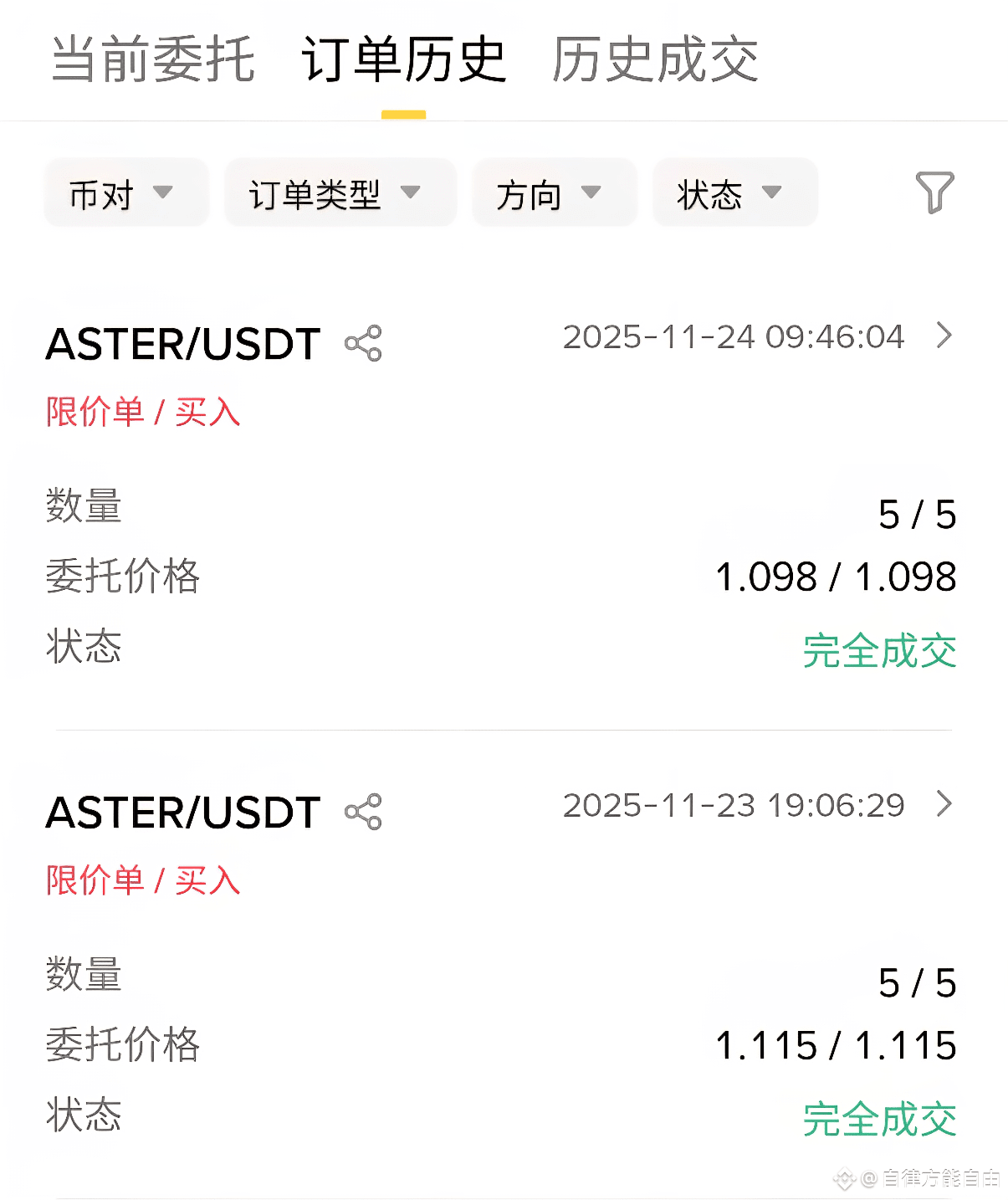
Task: View details of the 2025-11-23 19:06:29 order
Action: (x=944, y=804)
